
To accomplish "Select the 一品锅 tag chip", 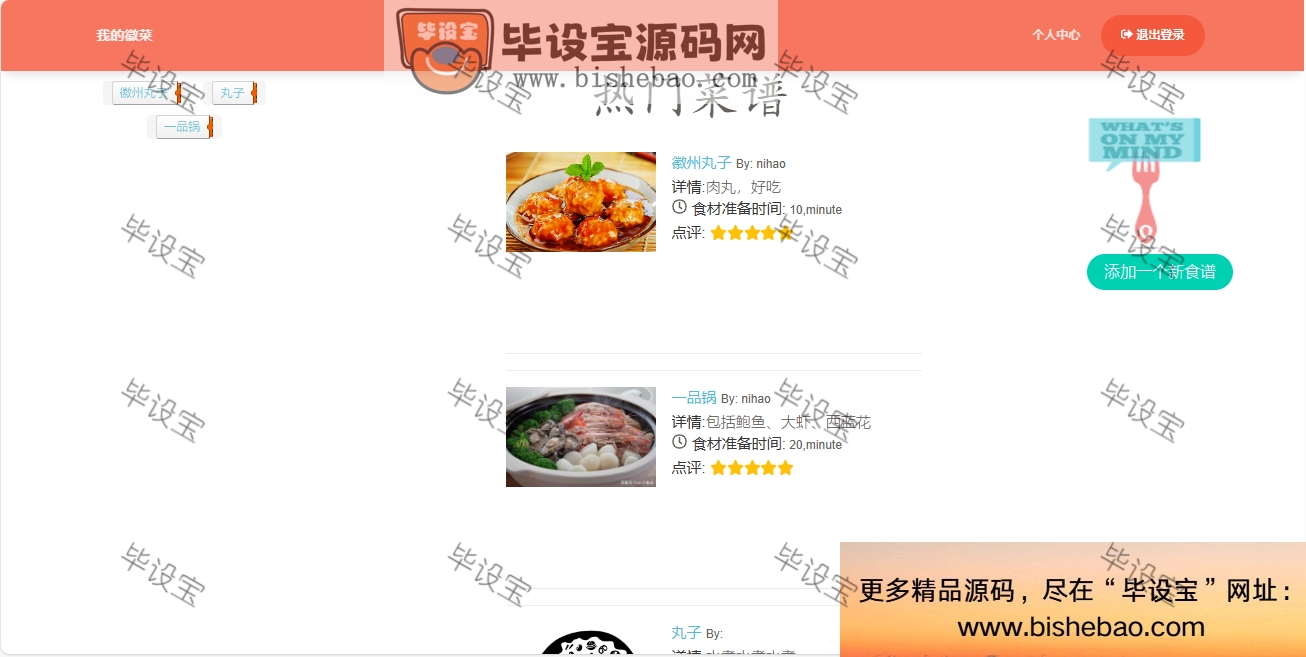I will click(x=183, y=127).
